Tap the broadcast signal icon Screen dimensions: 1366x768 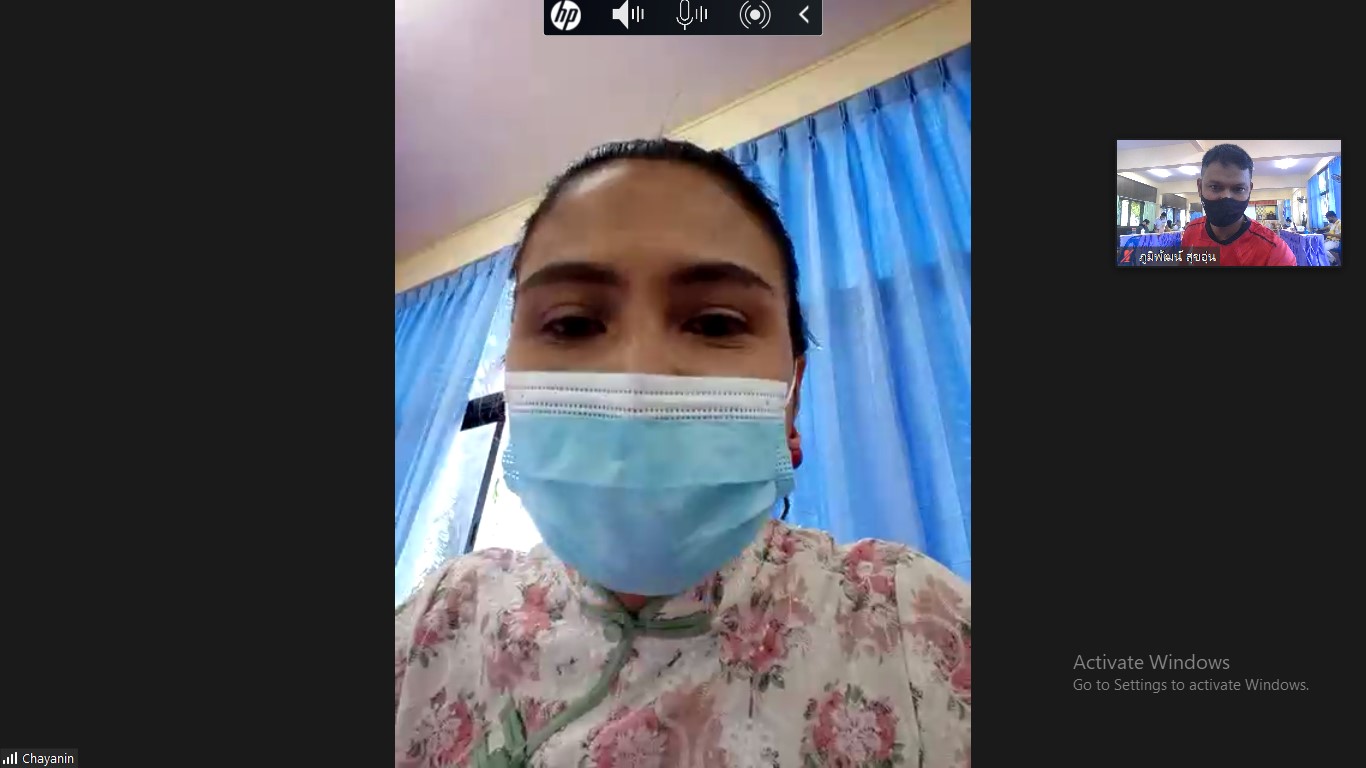pos(755,15)
